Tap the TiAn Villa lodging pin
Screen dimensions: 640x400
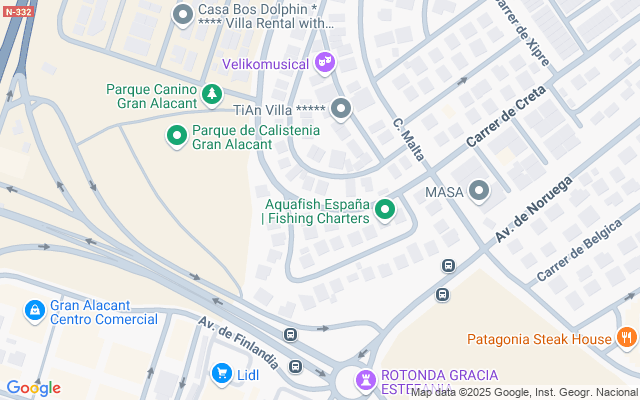pos(341,108)
